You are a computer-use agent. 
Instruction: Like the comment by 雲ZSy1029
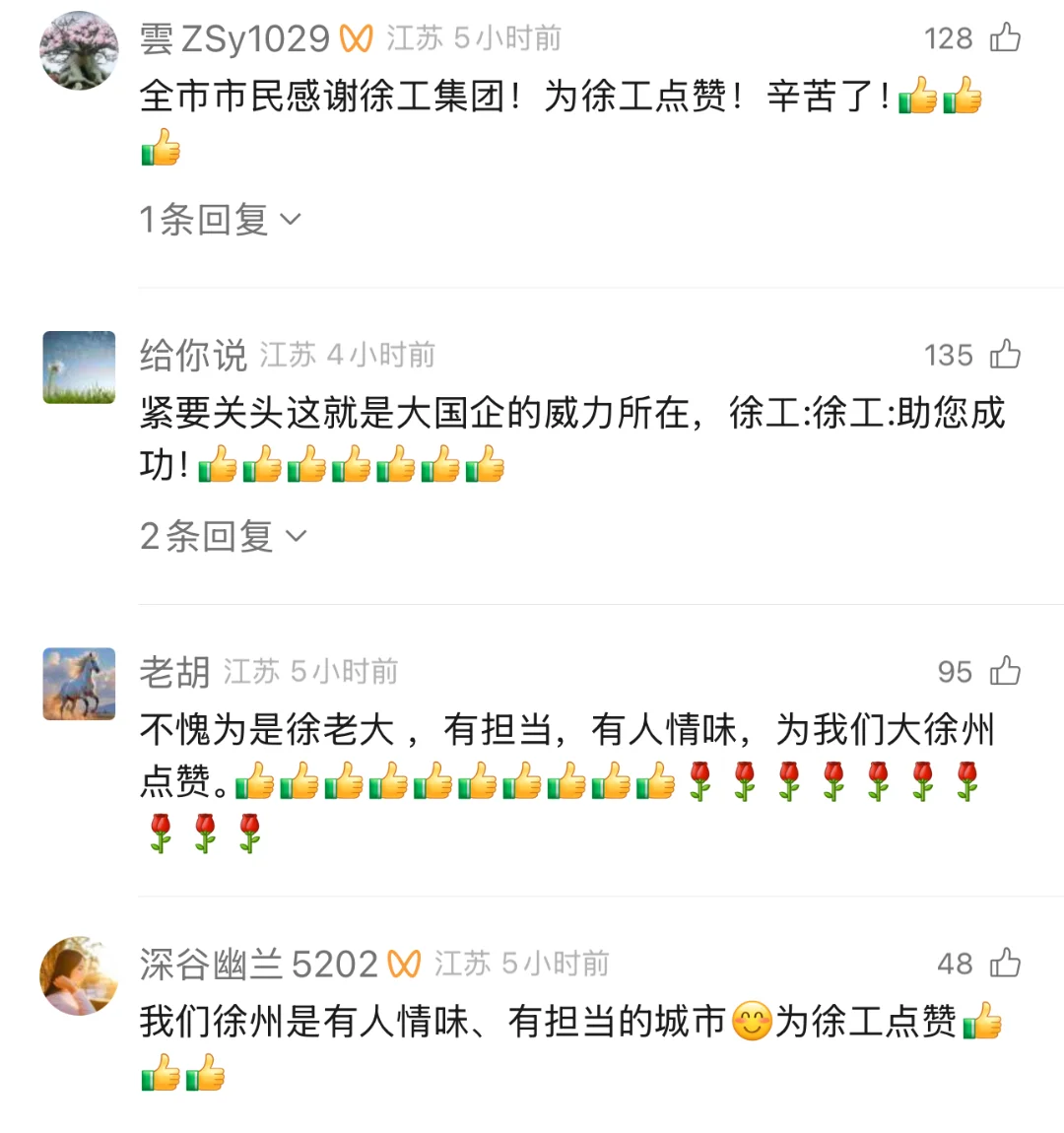1005,38
